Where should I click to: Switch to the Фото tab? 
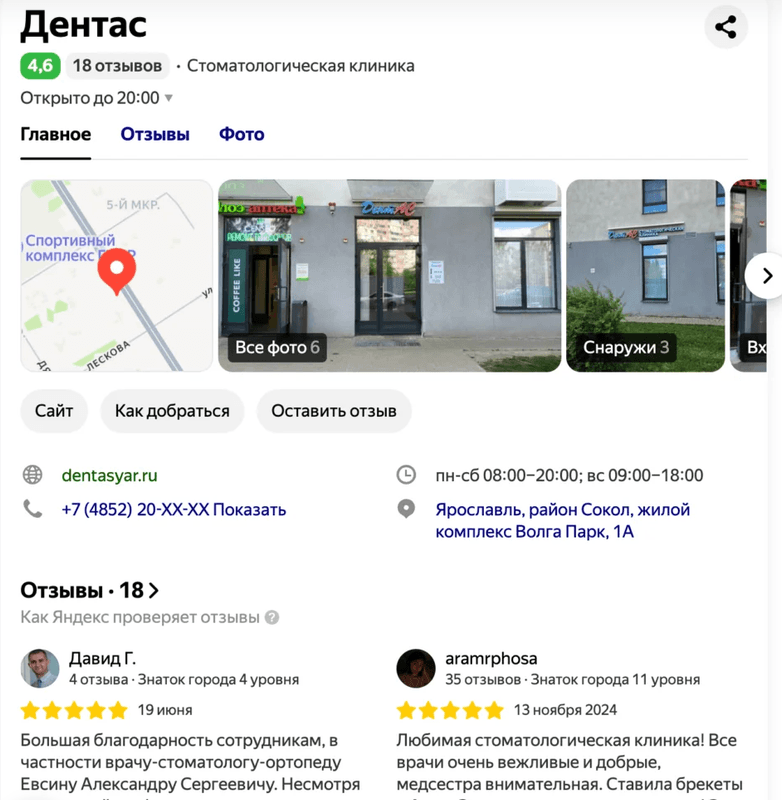click(x=241, y=134)
